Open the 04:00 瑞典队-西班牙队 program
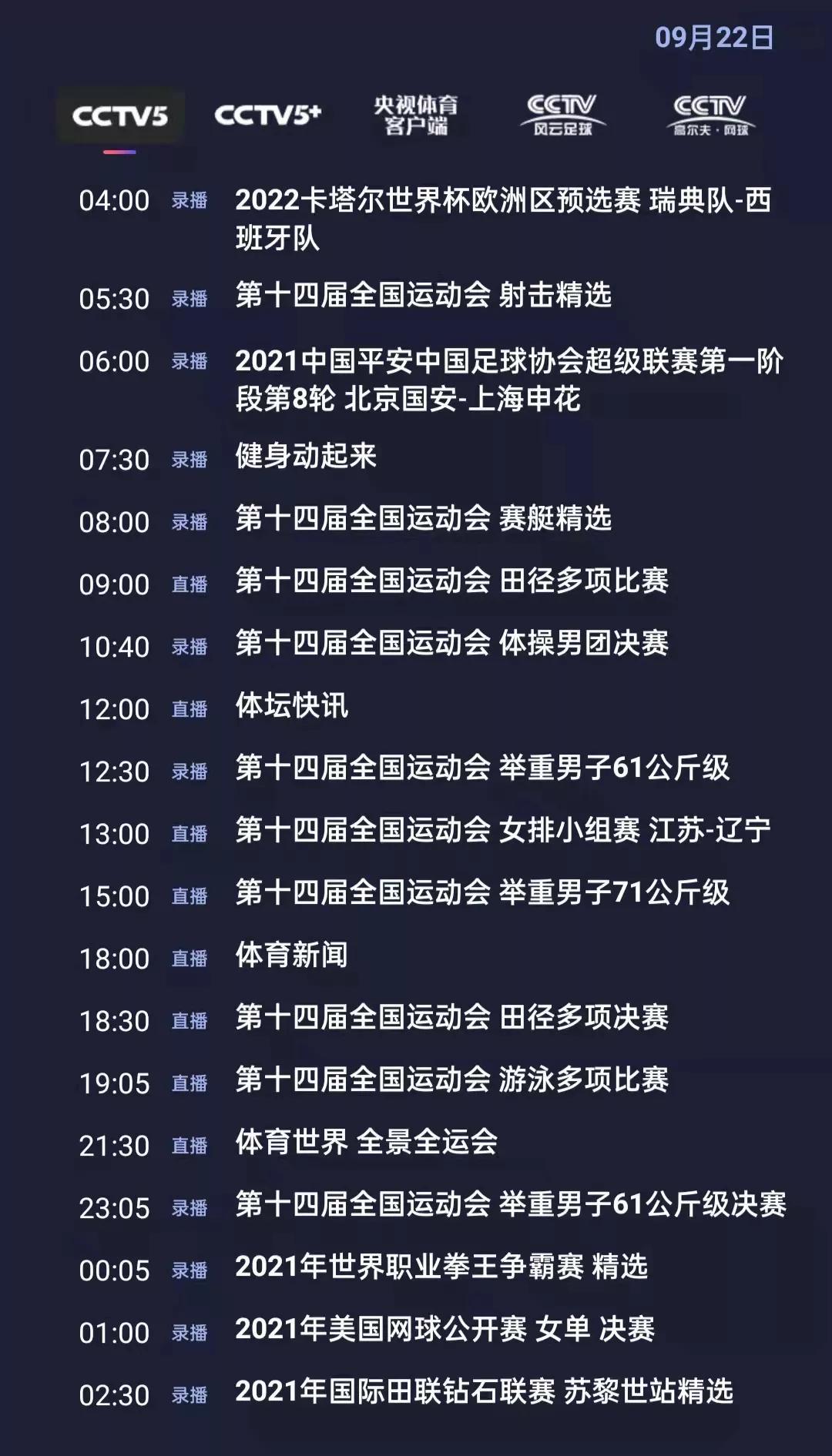 pos(431,219)
